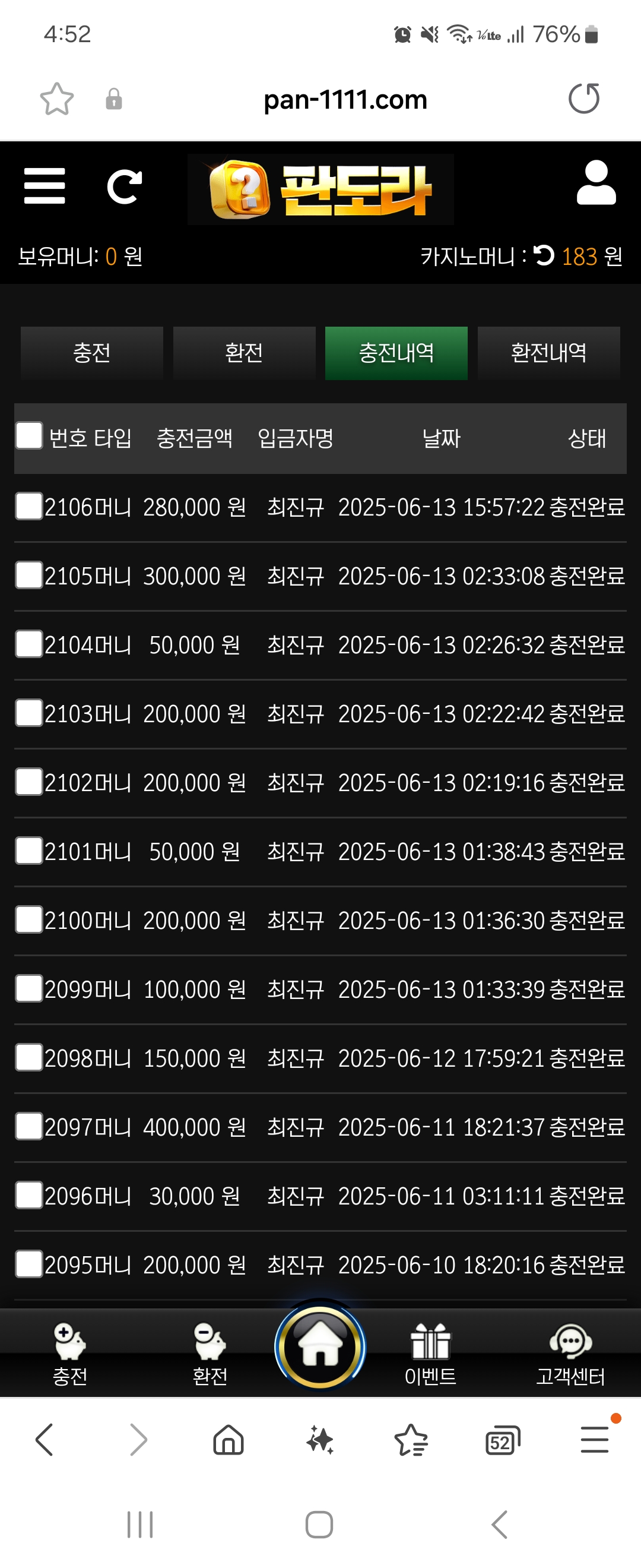Tap the refresh arrow next to the menu

click(x=125, y=186)
